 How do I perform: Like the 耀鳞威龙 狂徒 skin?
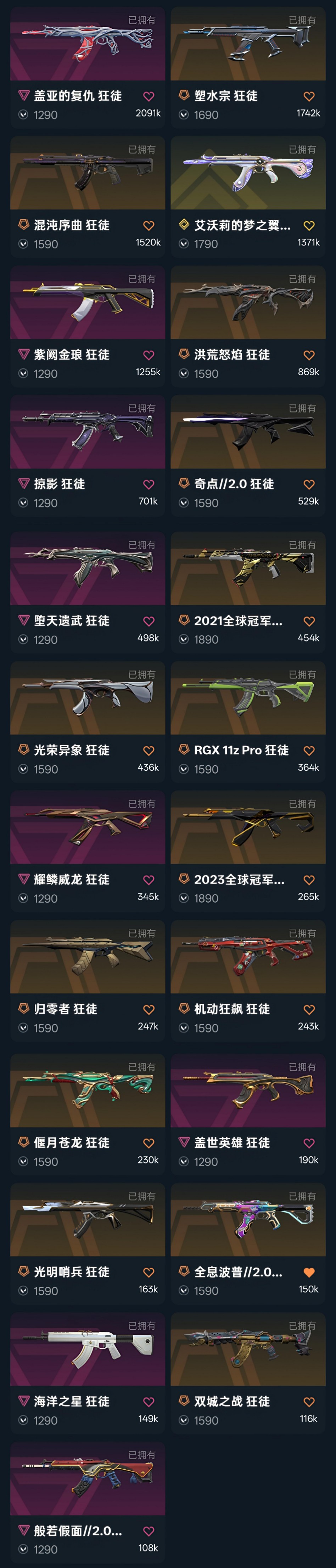(149, 880)
